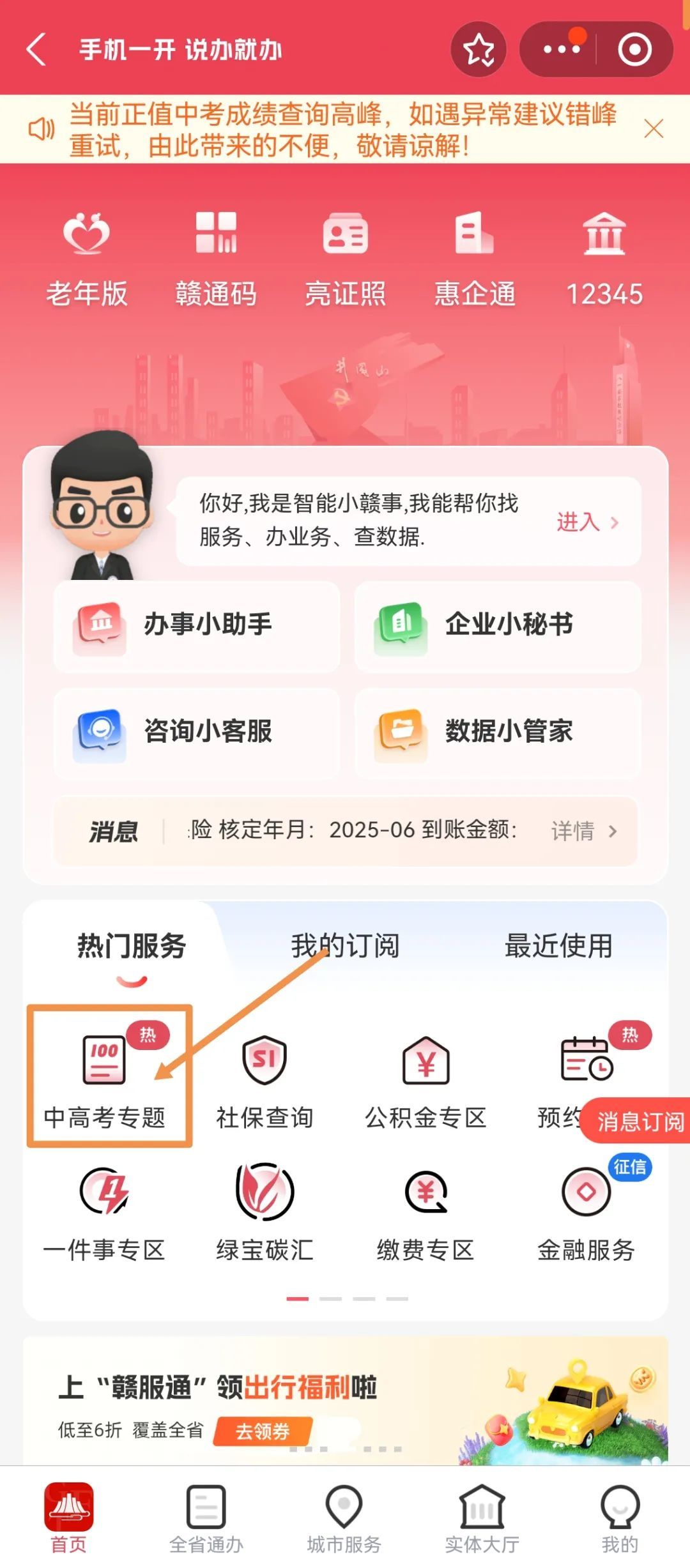Open 中高考专题 service
This screenshot has height=1568, width=690.
[x=105, y=1078]
